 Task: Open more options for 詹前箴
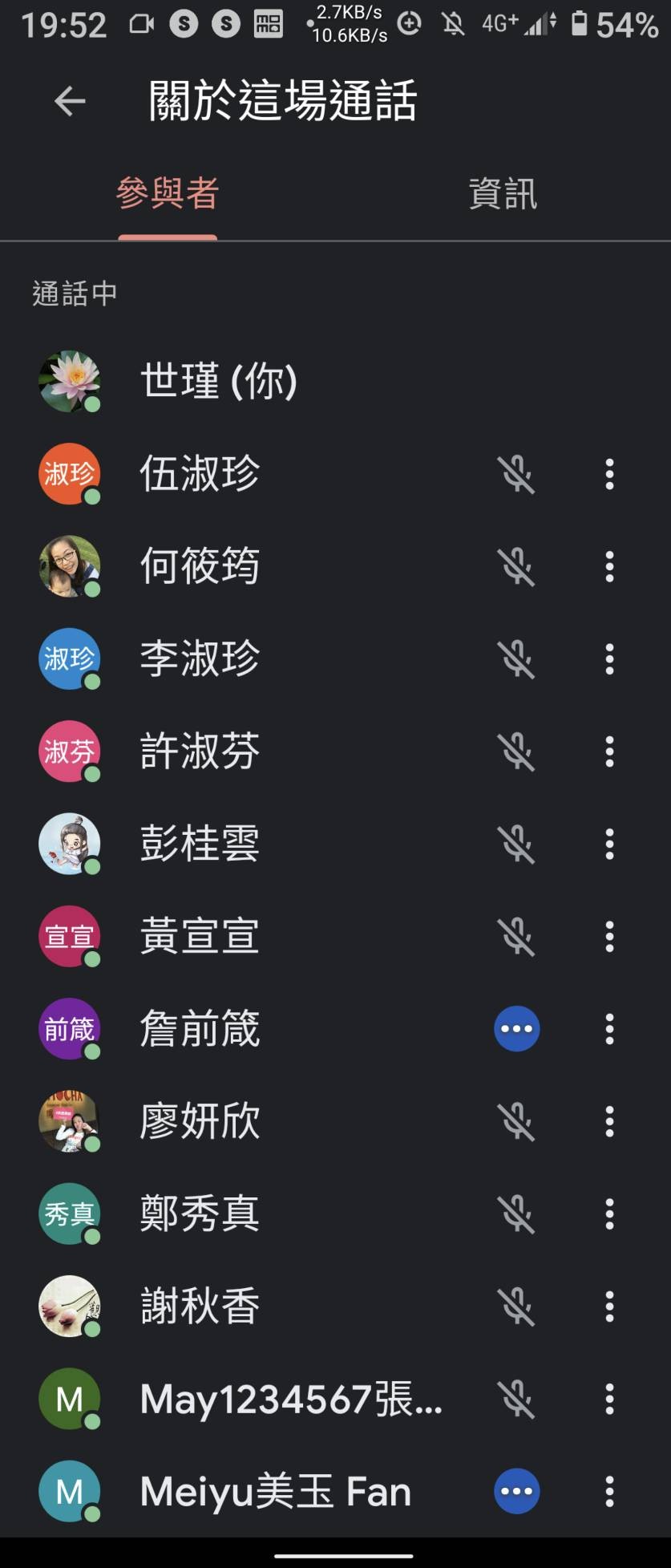[x=609, y=1029]
